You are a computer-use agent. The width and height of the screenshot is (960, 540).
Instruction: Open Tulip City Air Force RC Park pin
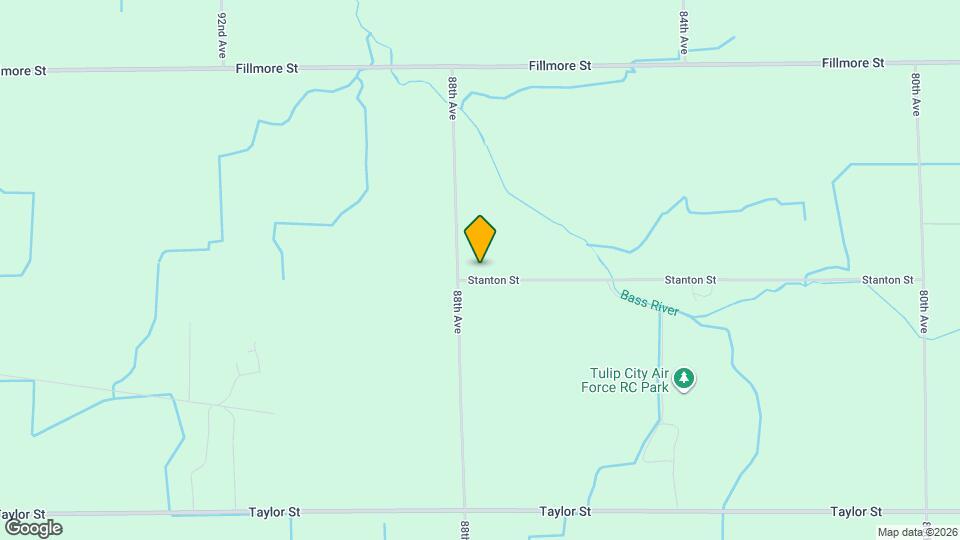(684, 378)
